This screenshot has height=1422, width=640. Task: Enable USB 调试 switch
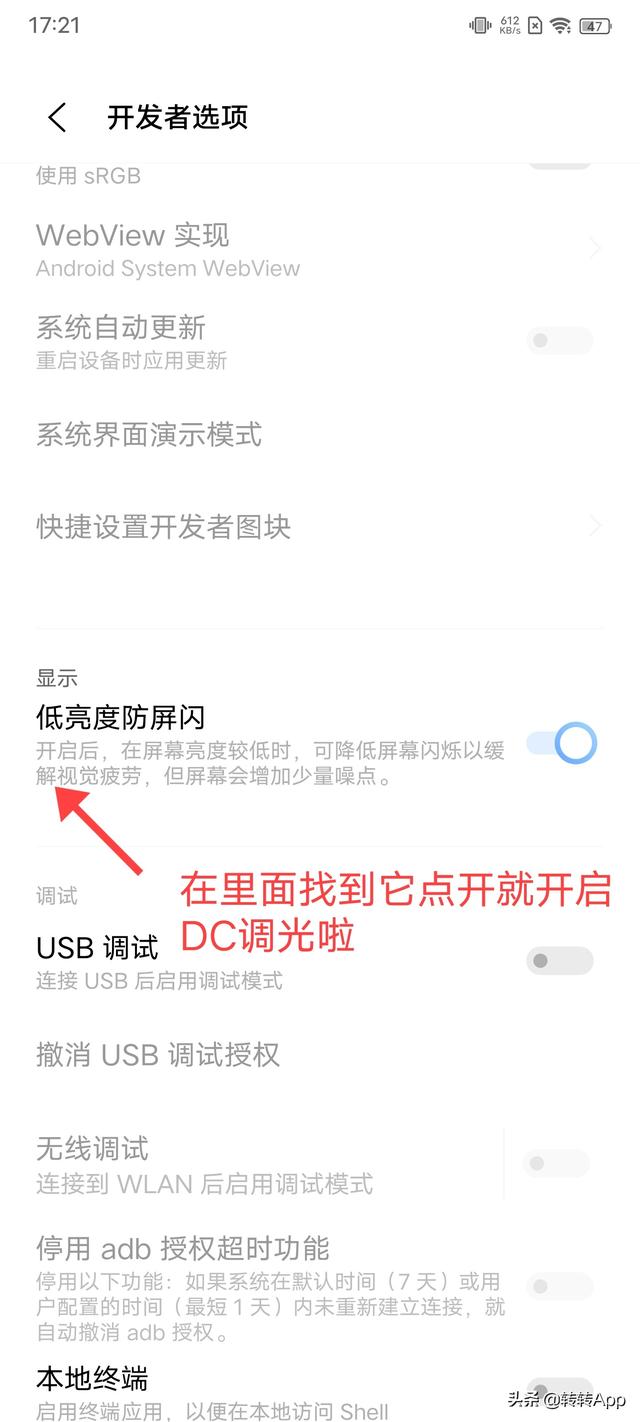(x=560, y=961)
